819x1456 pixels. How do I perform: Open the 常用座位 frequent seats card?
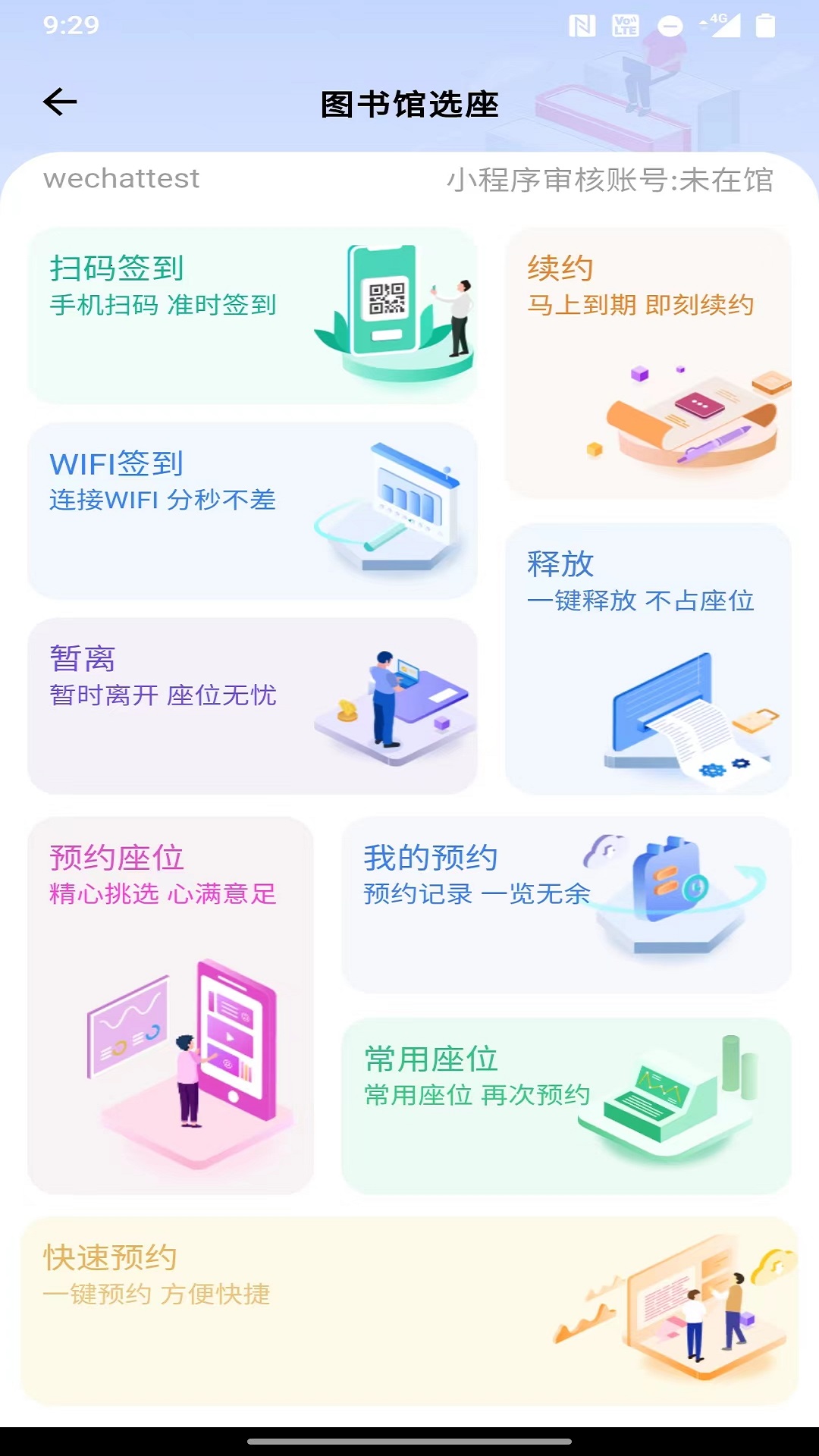(x=566, y=1106)
